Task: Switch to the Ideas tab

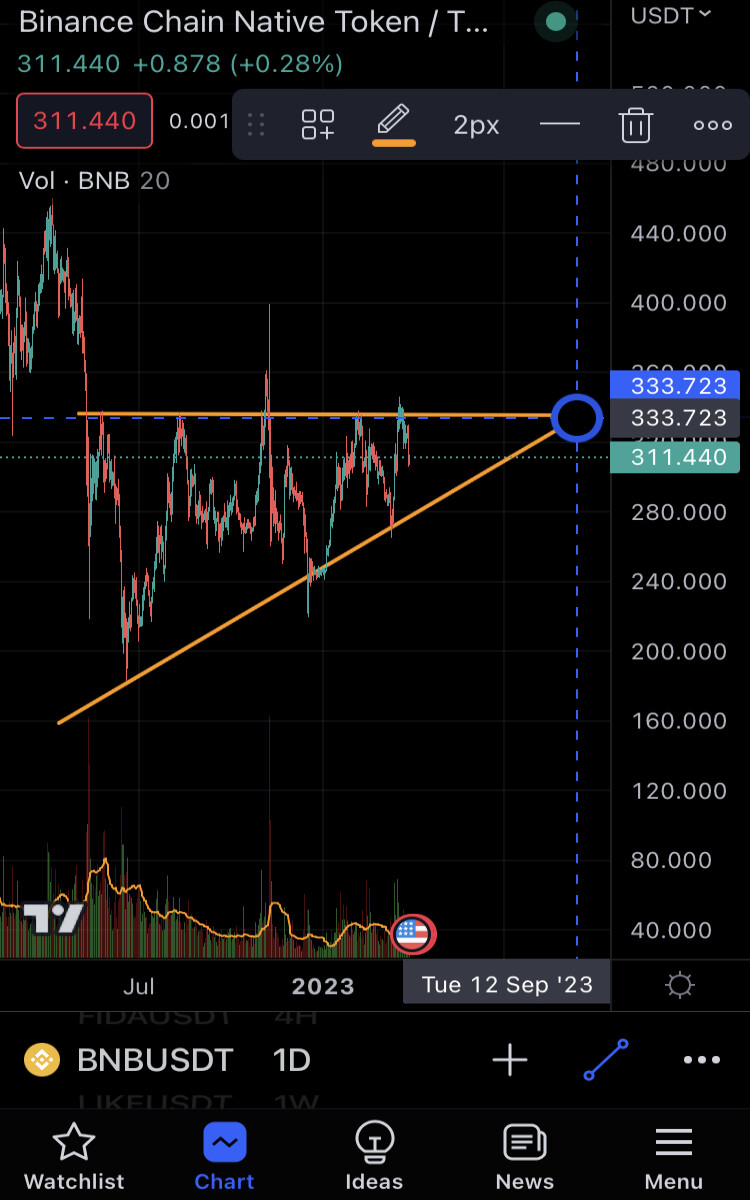Action: 374,1157
